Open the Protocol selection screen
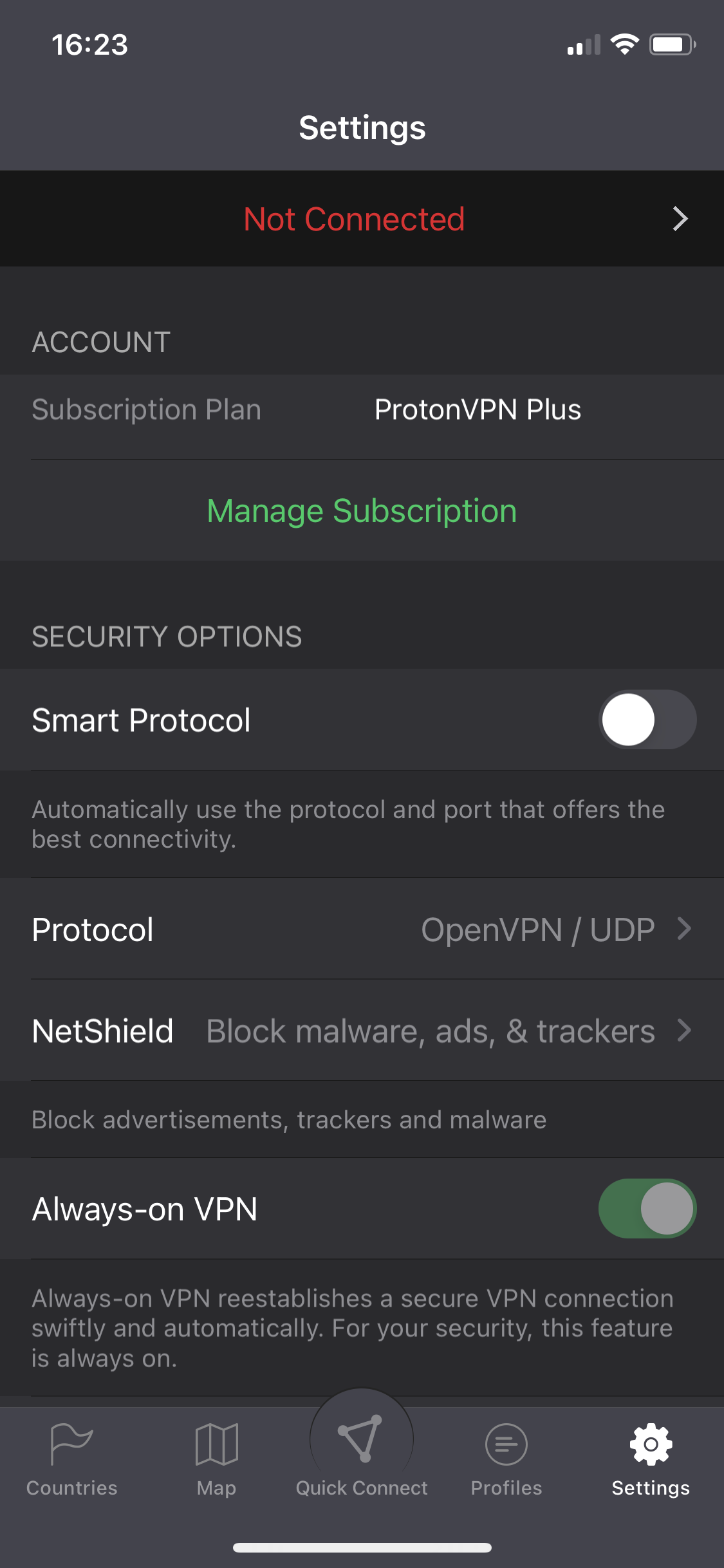 click(x=362, y=929)
